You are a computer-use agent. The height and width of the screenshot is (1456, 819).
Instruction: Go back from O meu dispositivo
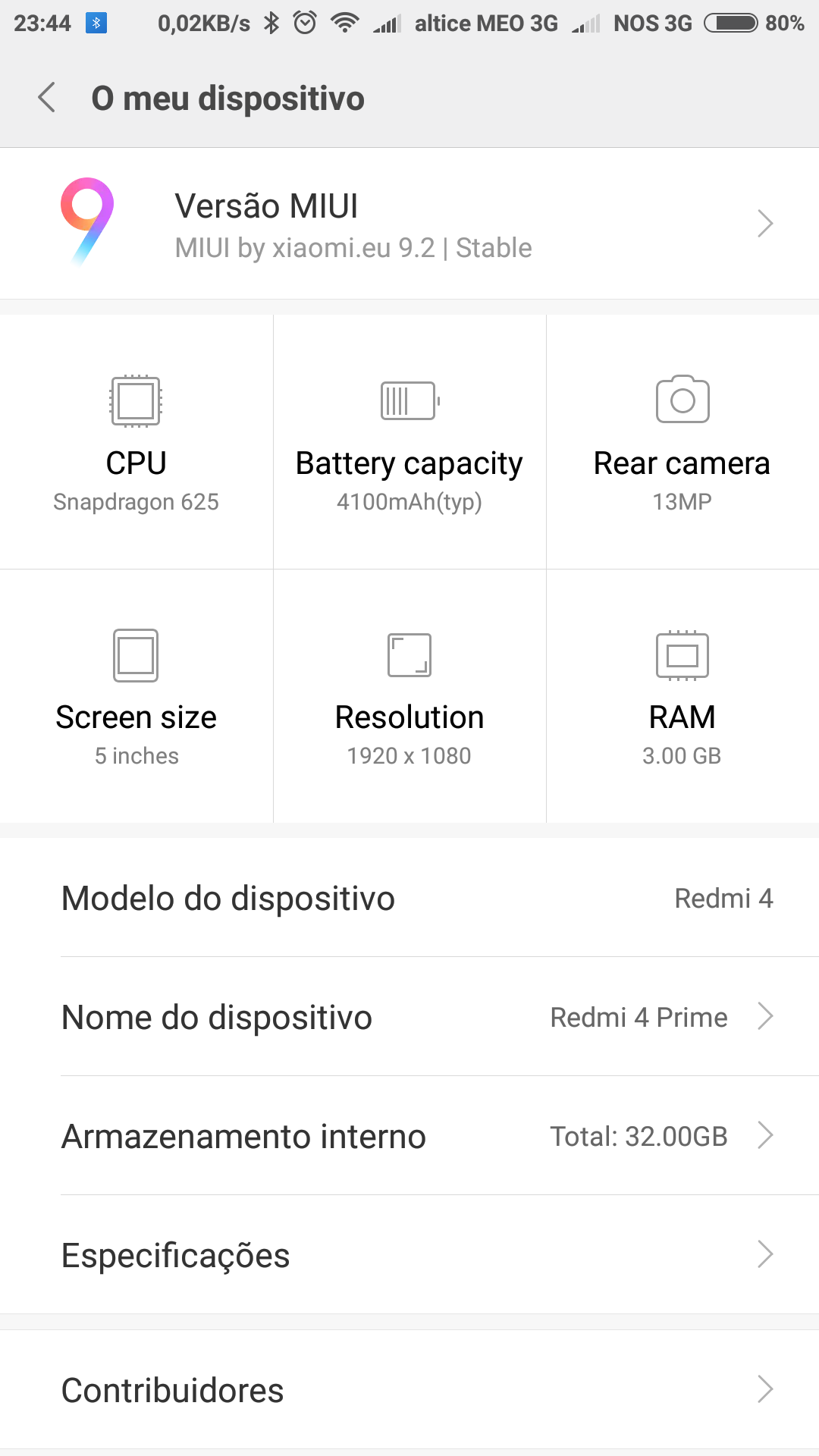47,98
